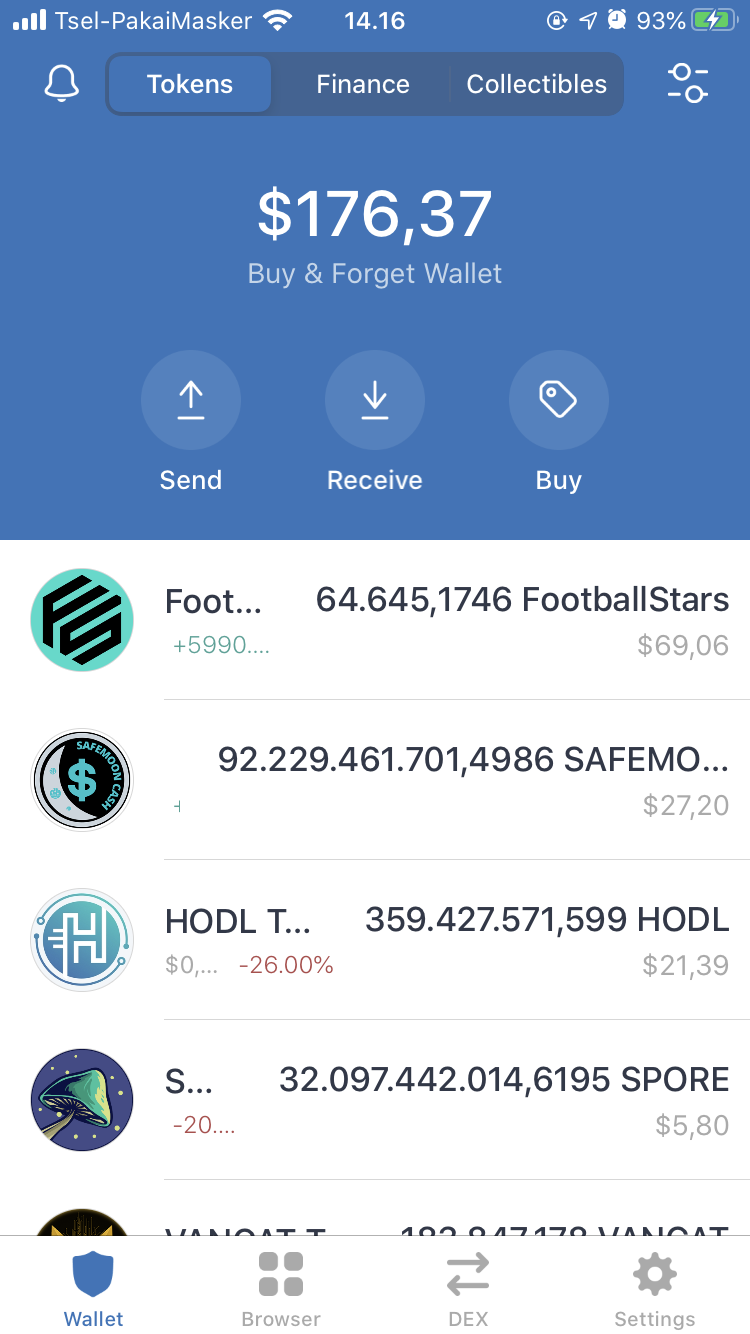Viewport: 750px width, 1334px height.
Task: Open the Settings tab
Action: (x=655, y=1289)
